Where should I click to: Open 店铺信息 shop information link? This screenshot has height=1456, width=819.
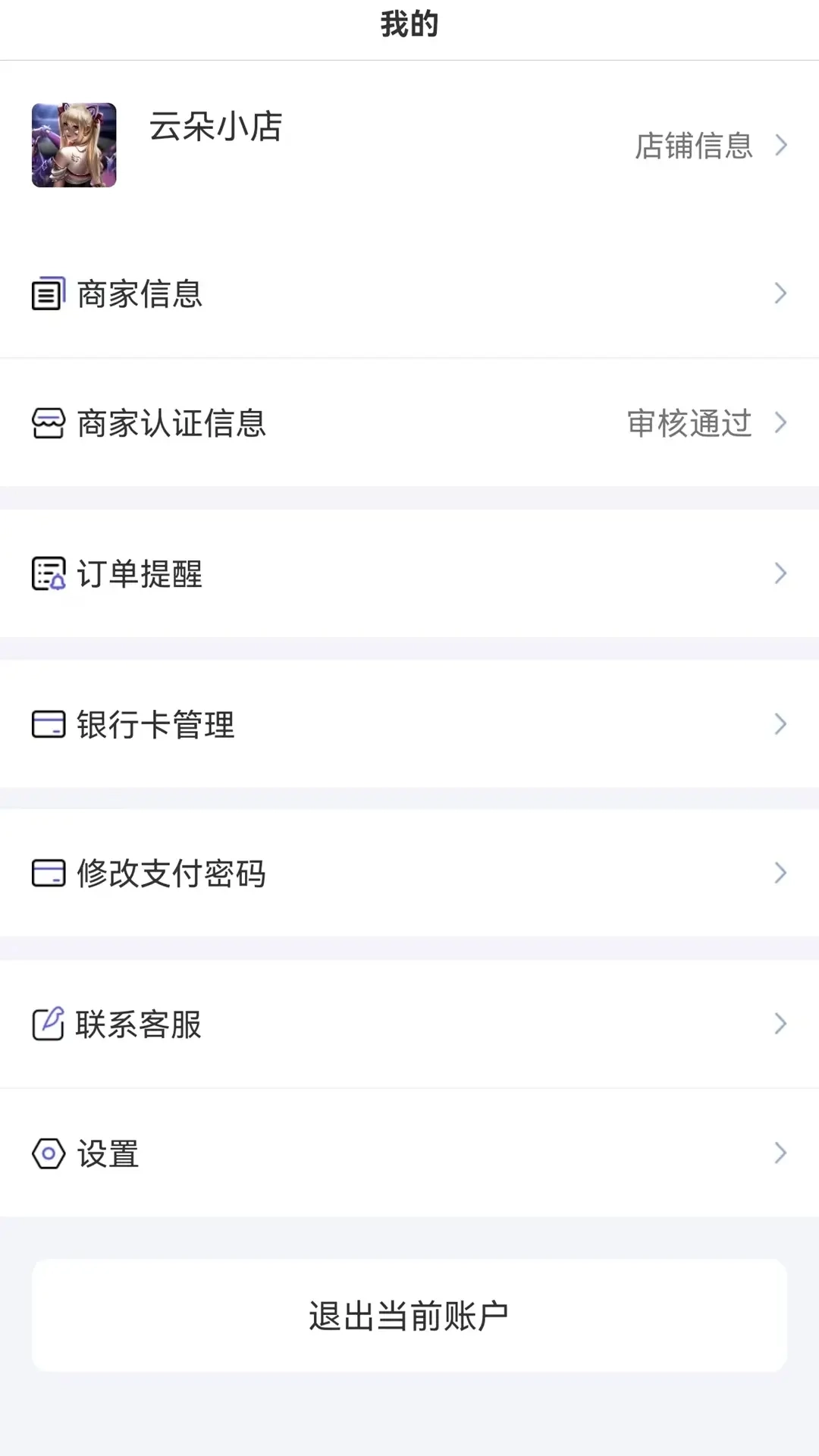click(694, 145)
